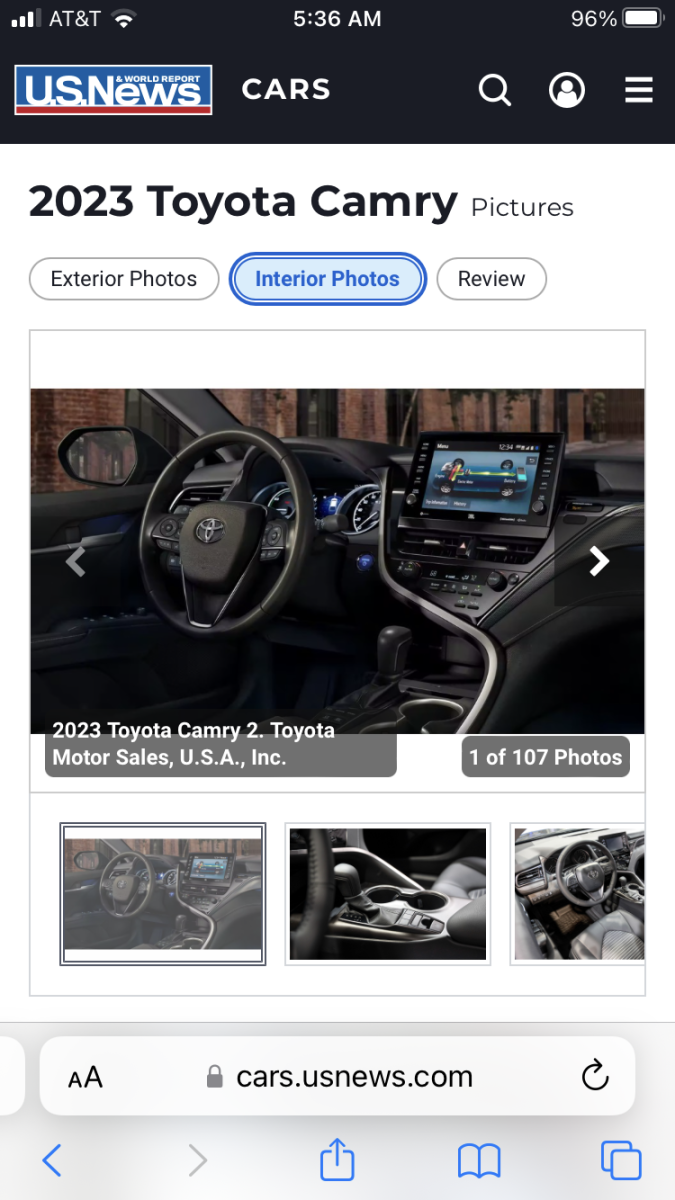Viewport: 675px width, 1200px height.
Task: Open the site search magnifier
Action: tap(495, 90)
